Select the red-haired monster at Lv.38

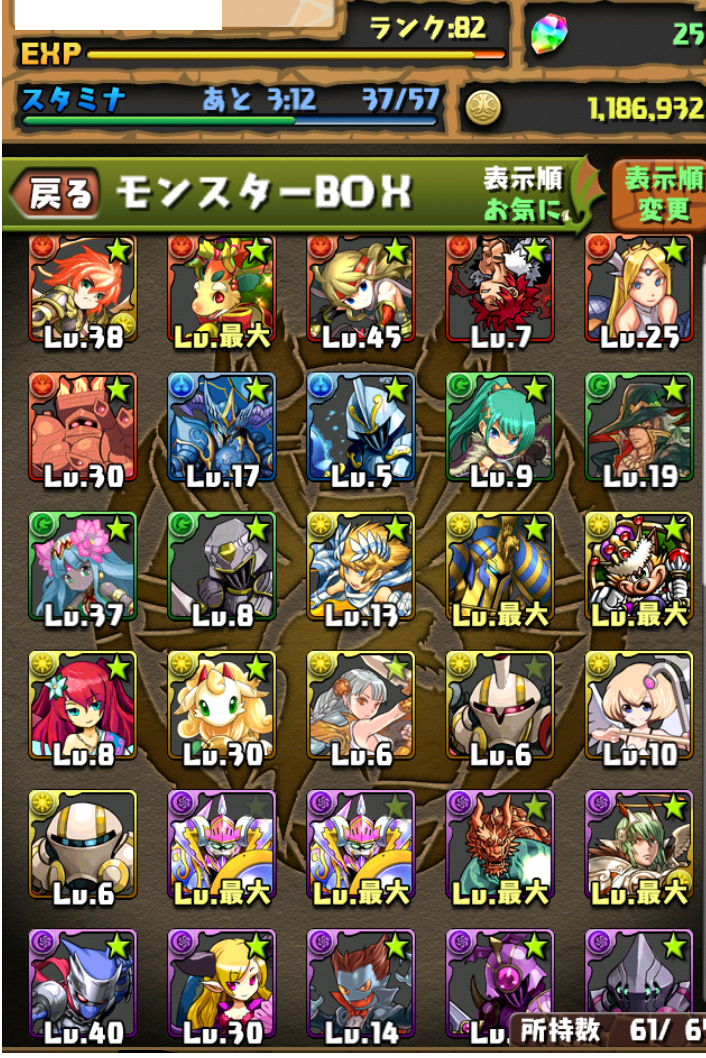point(83,288)
